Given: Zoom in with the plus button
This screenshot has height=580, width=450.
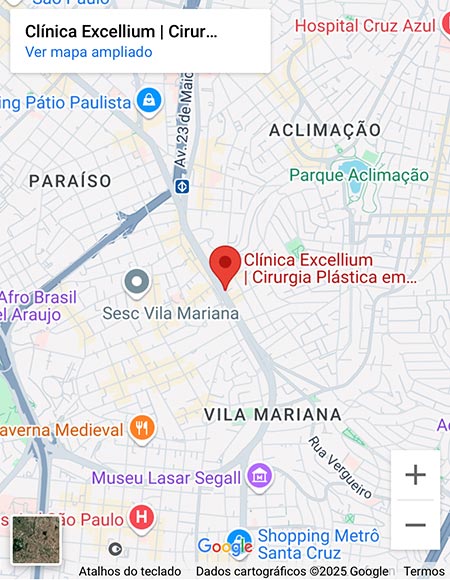Looking at the screenshot, I should click(x=415, y=475).
